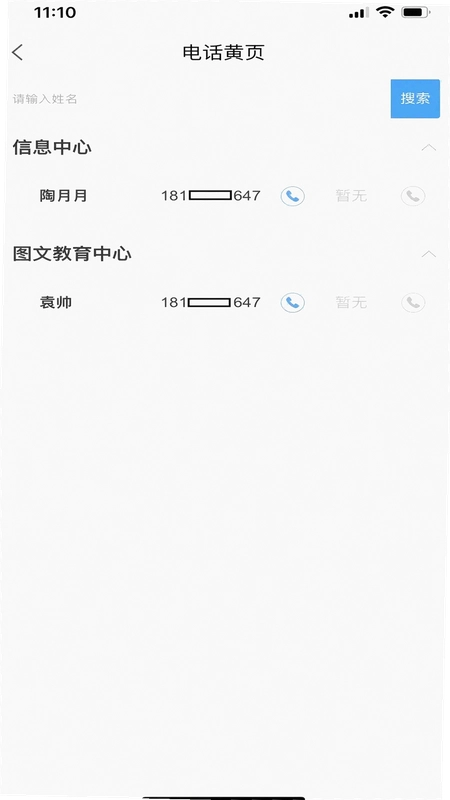This screenshot has width=450, height=800.
Task: Focus the 请输入姓名 name field
Action: tap(199, 99)
